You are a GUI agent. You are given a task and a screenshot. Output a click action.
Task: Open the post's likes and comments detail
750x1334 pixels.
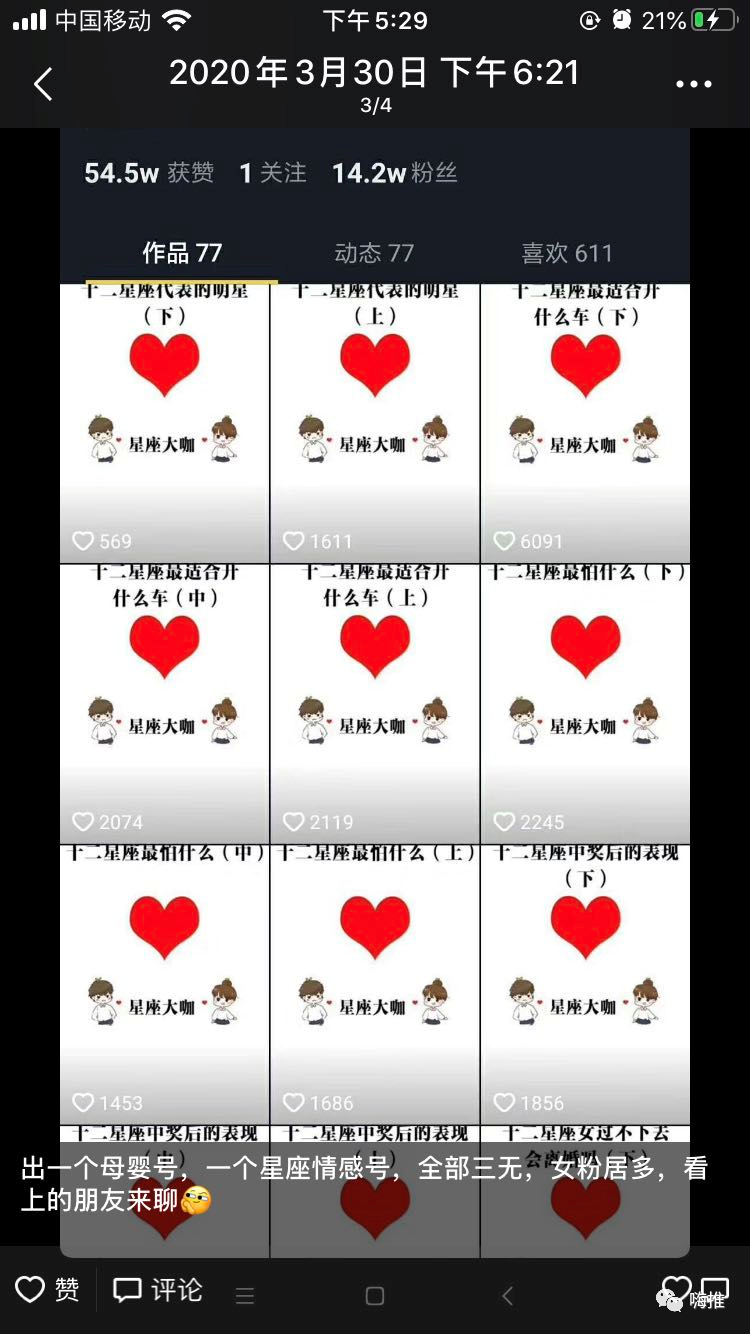pos(696,1291)
